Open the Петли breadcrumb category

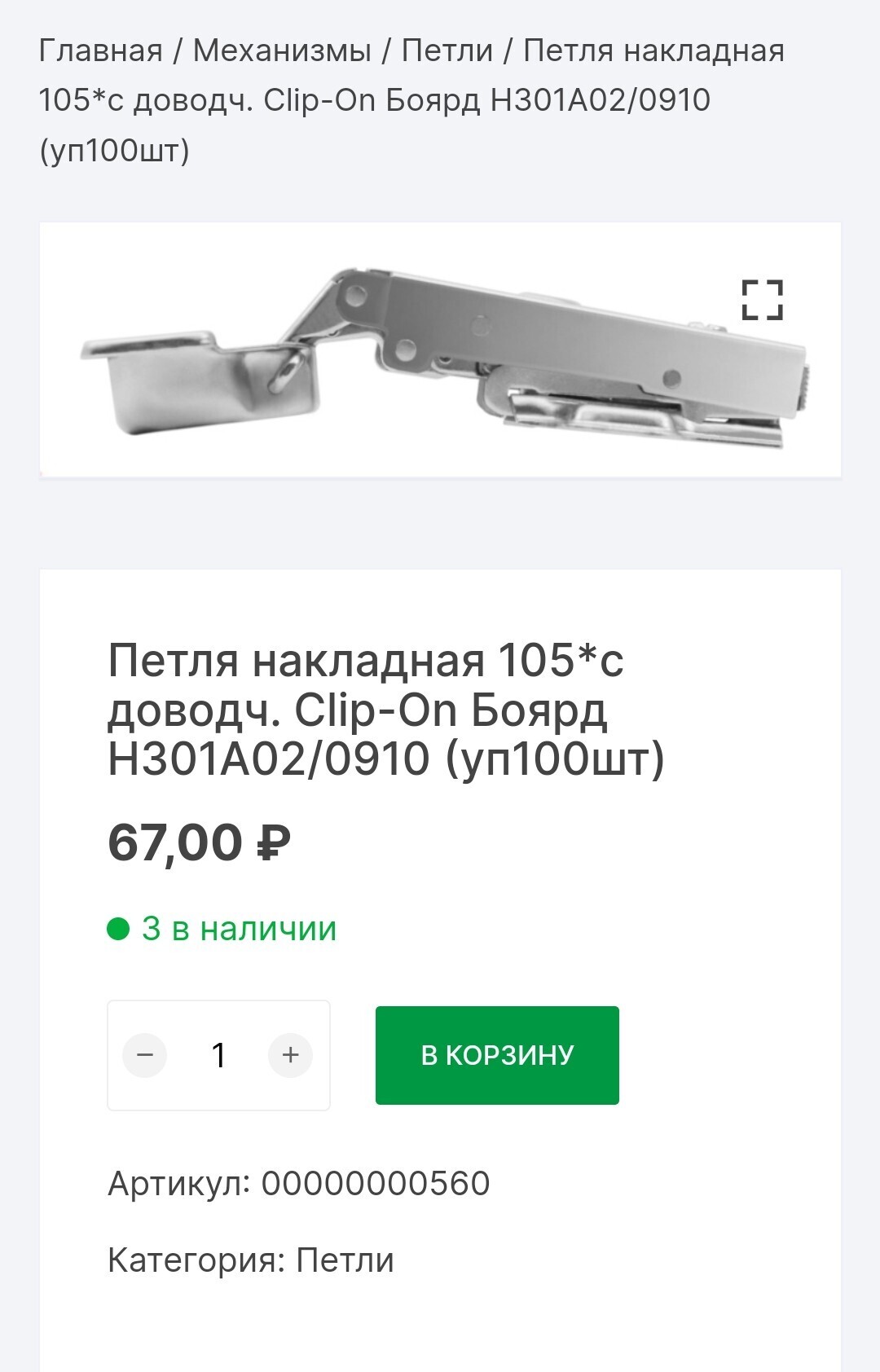tap(447, 51)
